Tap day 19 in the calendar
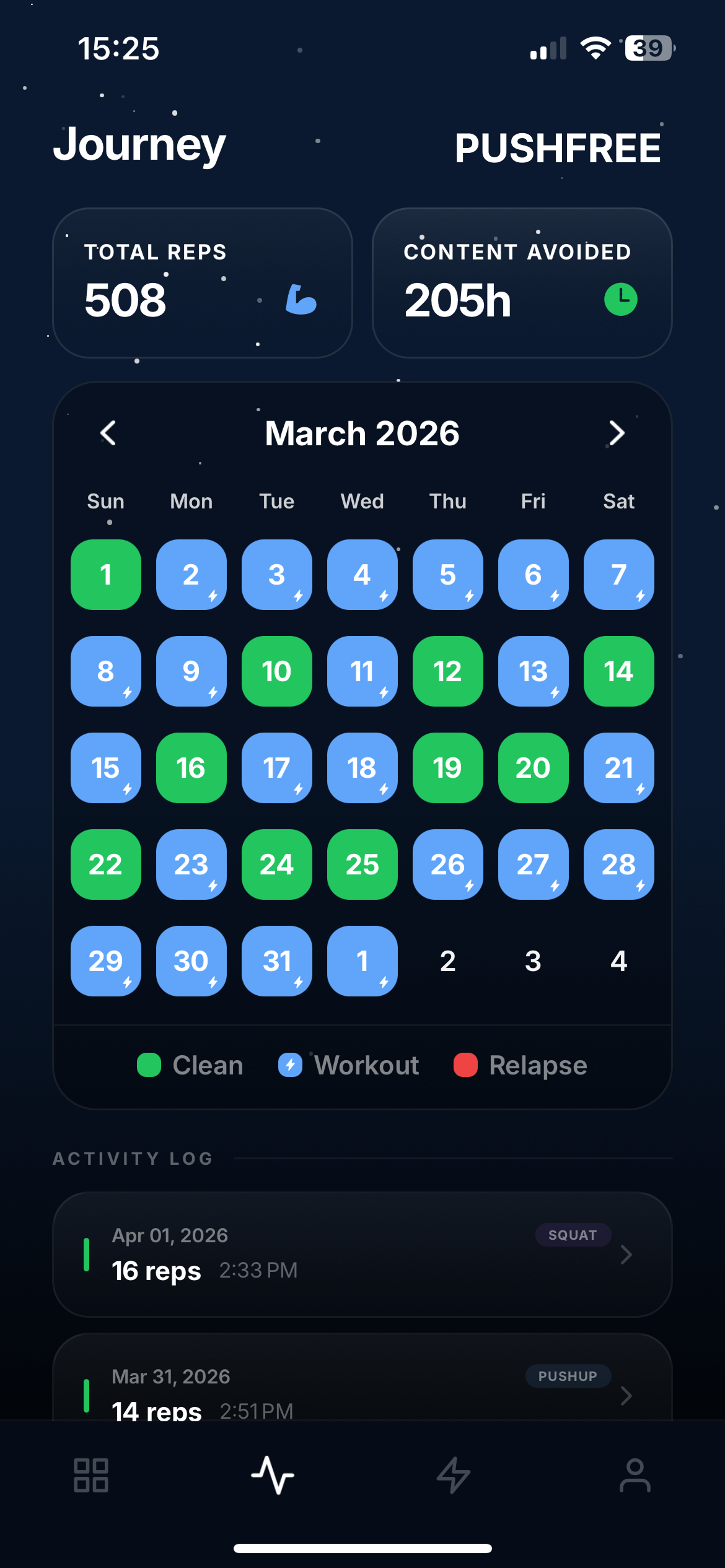 pyautogui.click(x=447, y=768)
